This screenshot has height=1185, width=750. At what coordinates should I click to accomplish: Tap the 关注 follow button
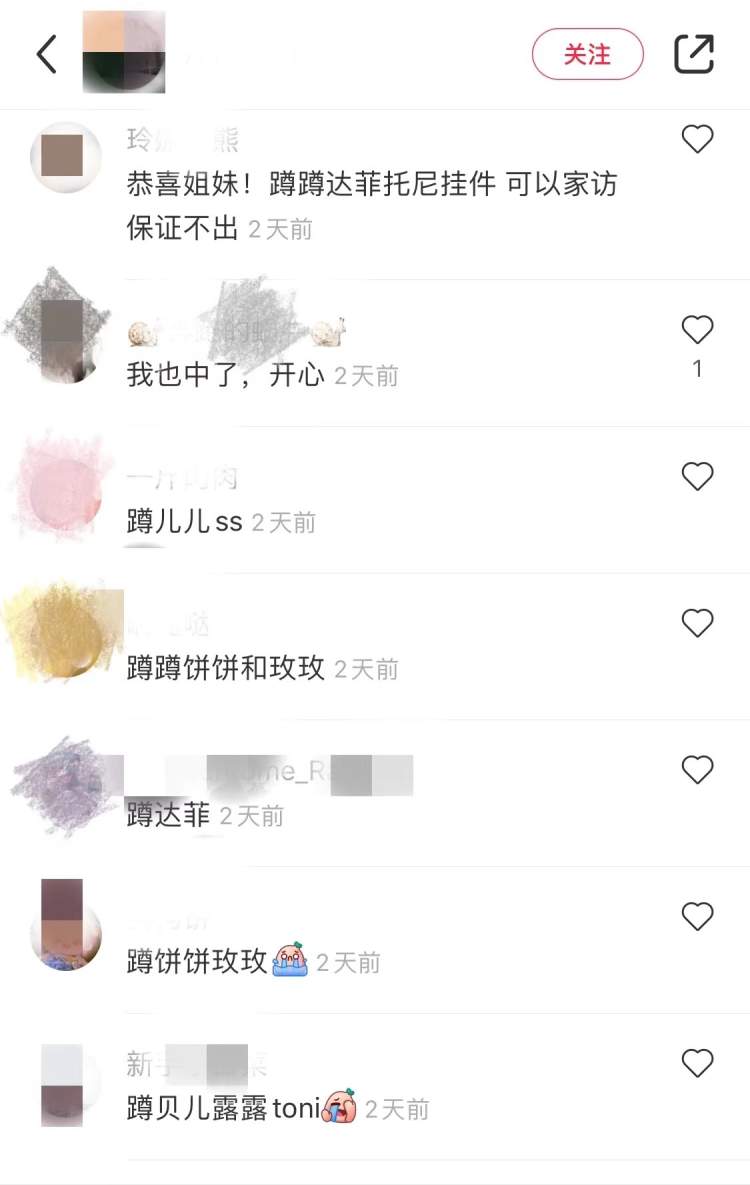(588, 55)
